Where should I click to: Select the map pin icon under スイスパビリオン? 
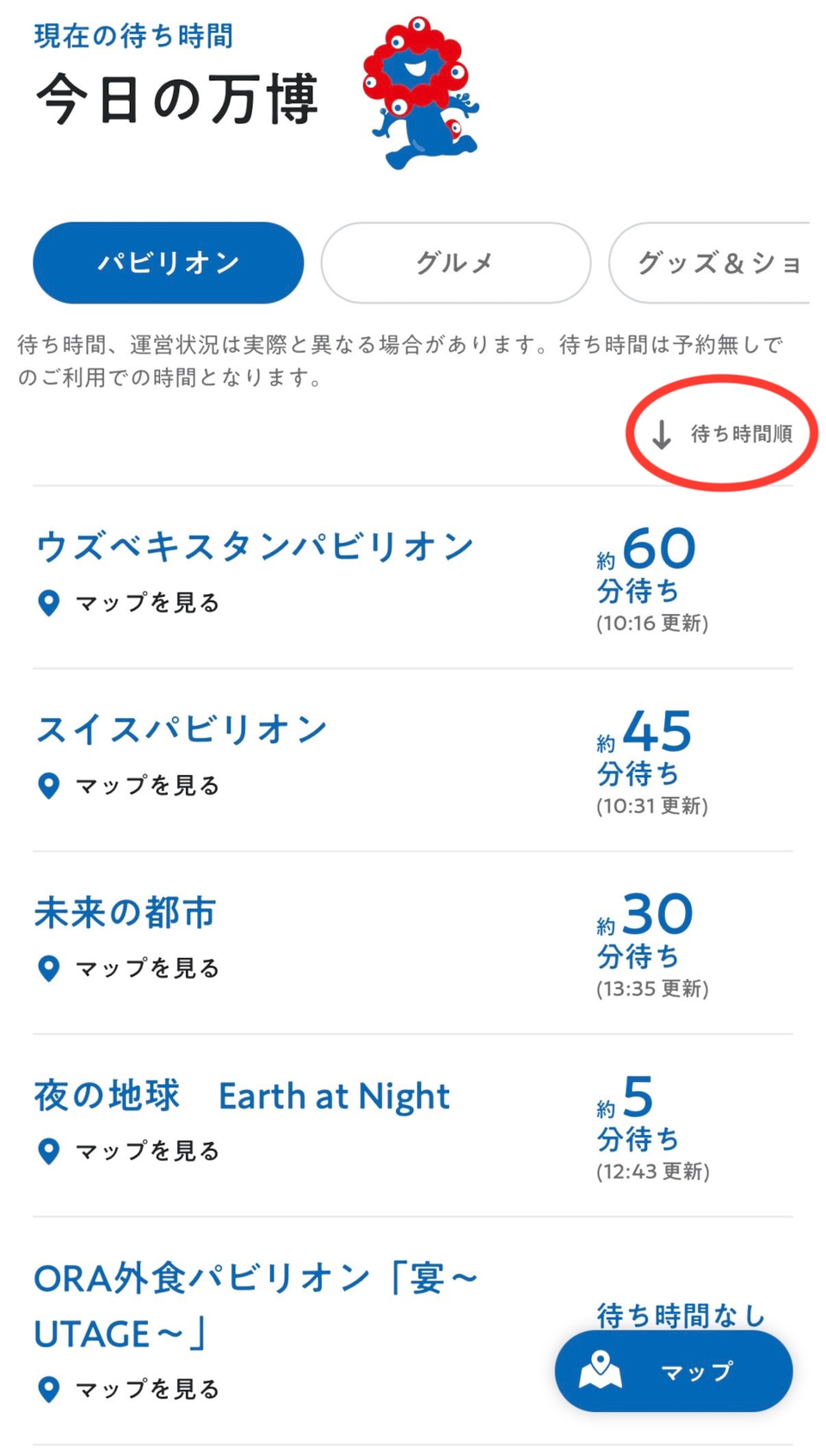(49, 786)
